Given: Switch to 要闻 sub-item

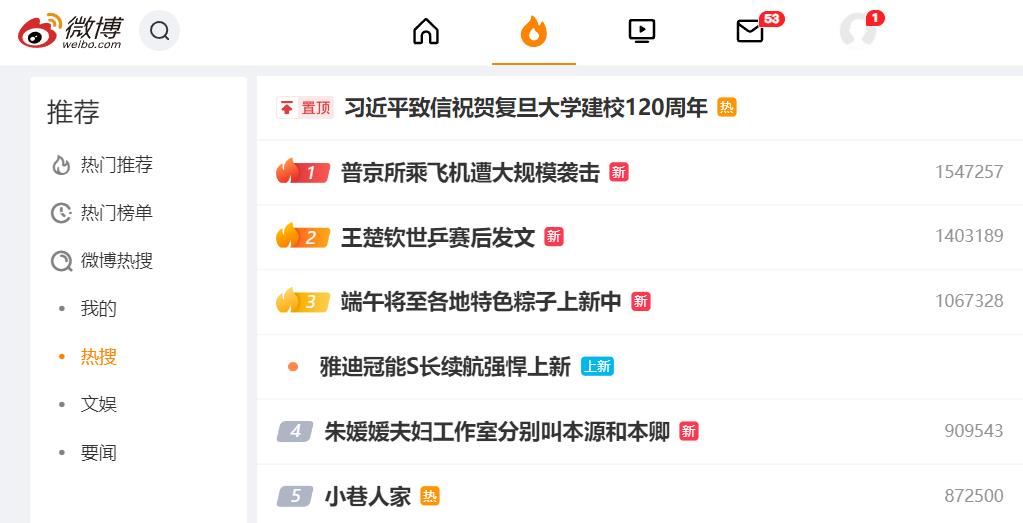Looking at the screenshot, I should pos(99,453).
